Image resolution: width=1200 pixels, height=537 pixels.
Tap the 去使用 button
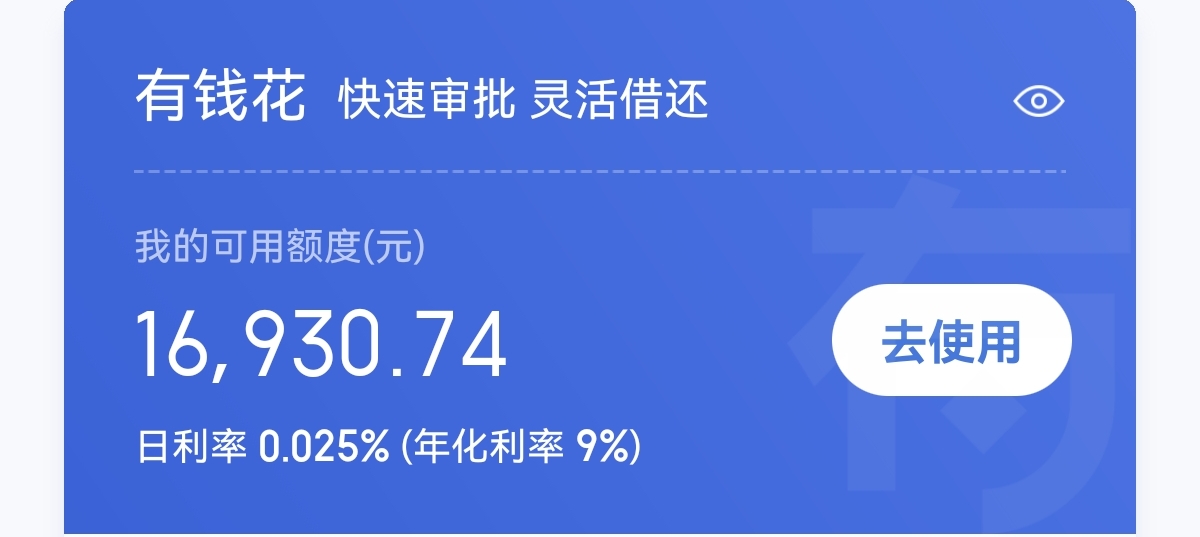(x=951, y=341)
